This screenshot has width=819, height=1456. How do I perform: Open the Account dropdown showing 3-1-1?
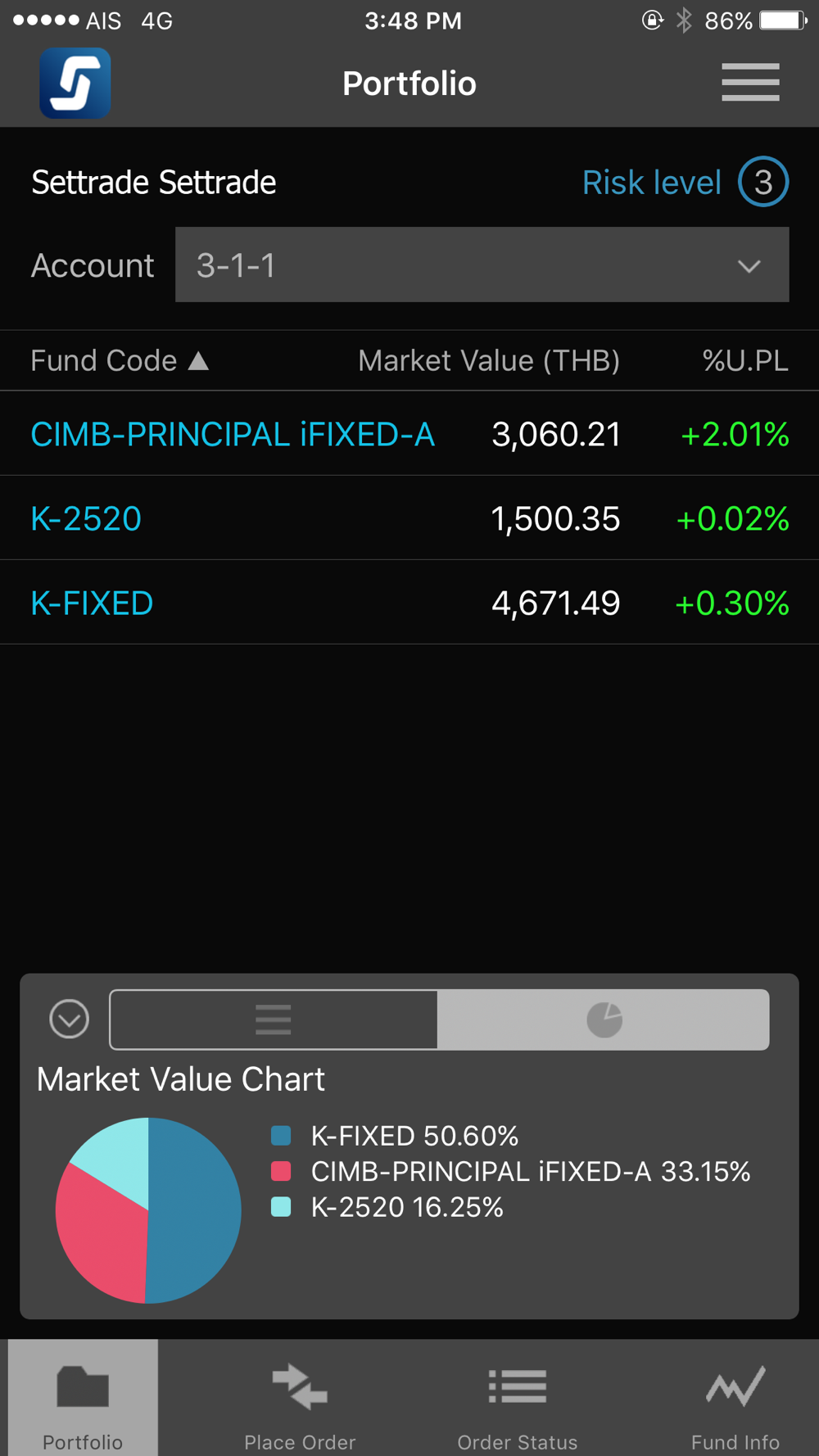click(x=482, y=265)
